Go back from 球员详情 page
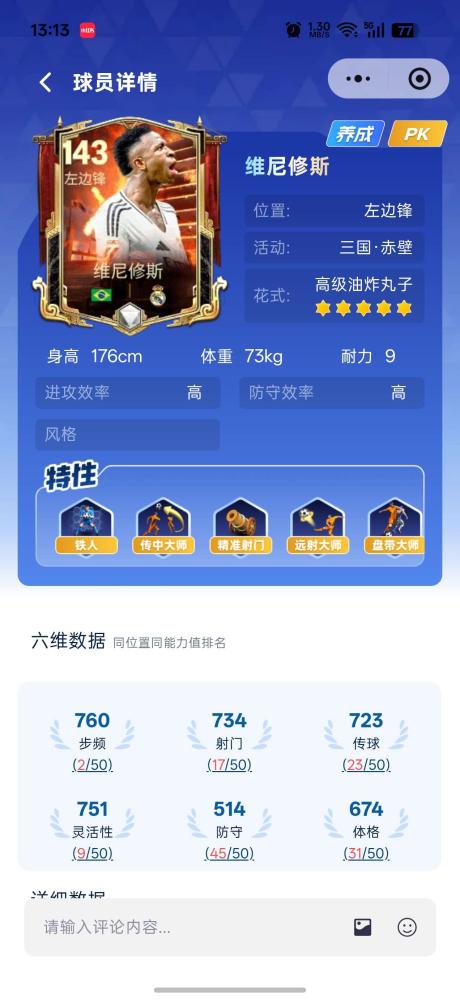 point(45,82)
